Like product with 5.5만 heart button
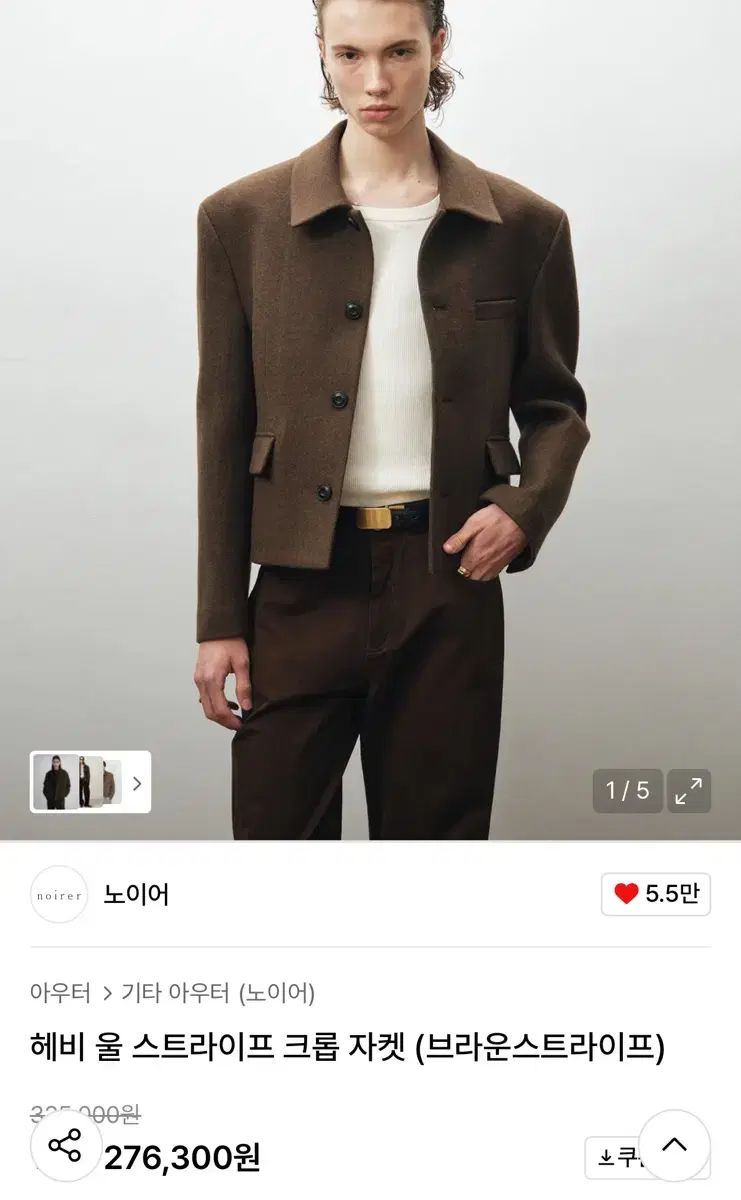 click(x=655, y=894)
